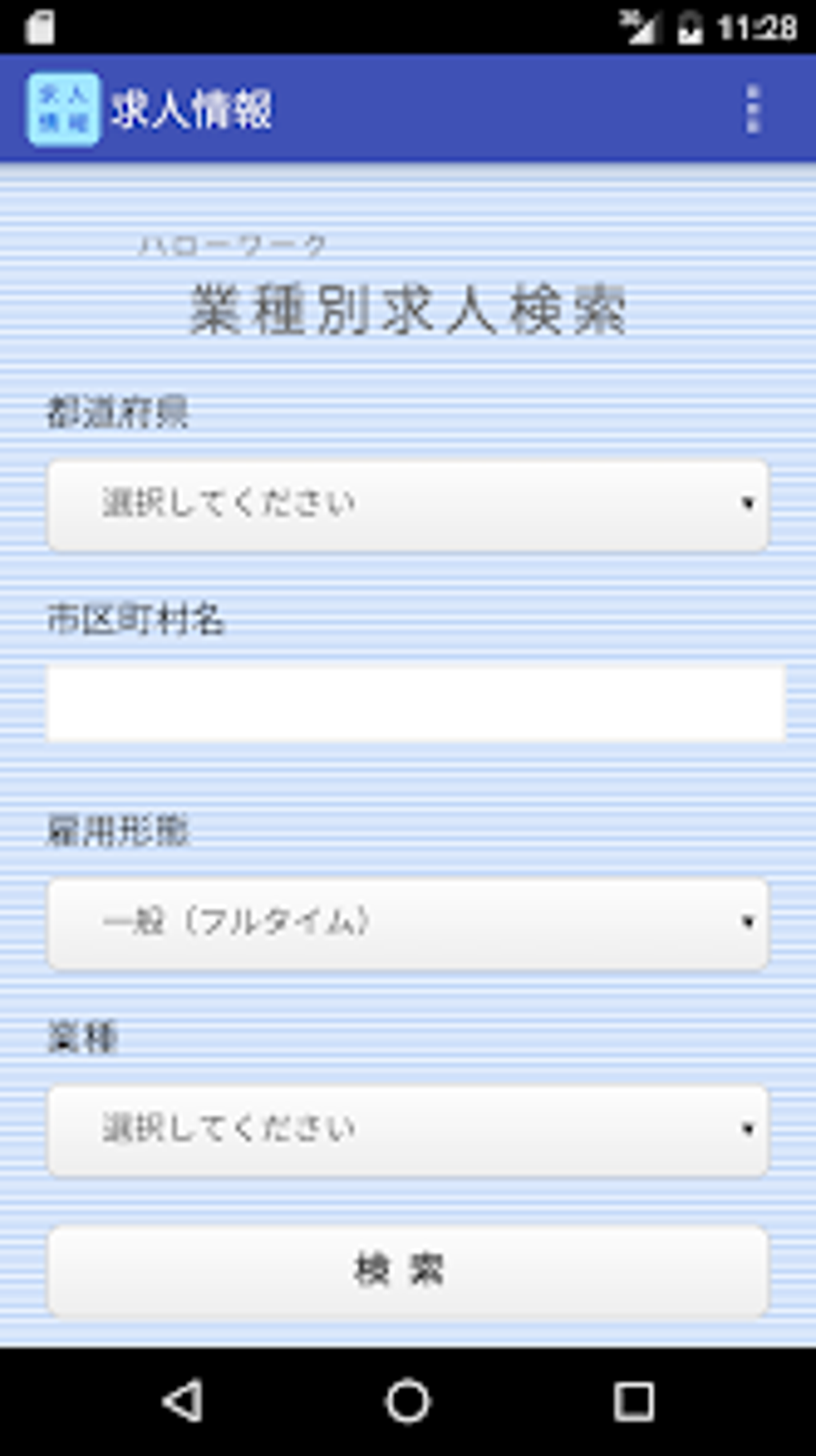Expand the 業種 dropdown
The image size is (816, 1456).
click(408, 1129)
